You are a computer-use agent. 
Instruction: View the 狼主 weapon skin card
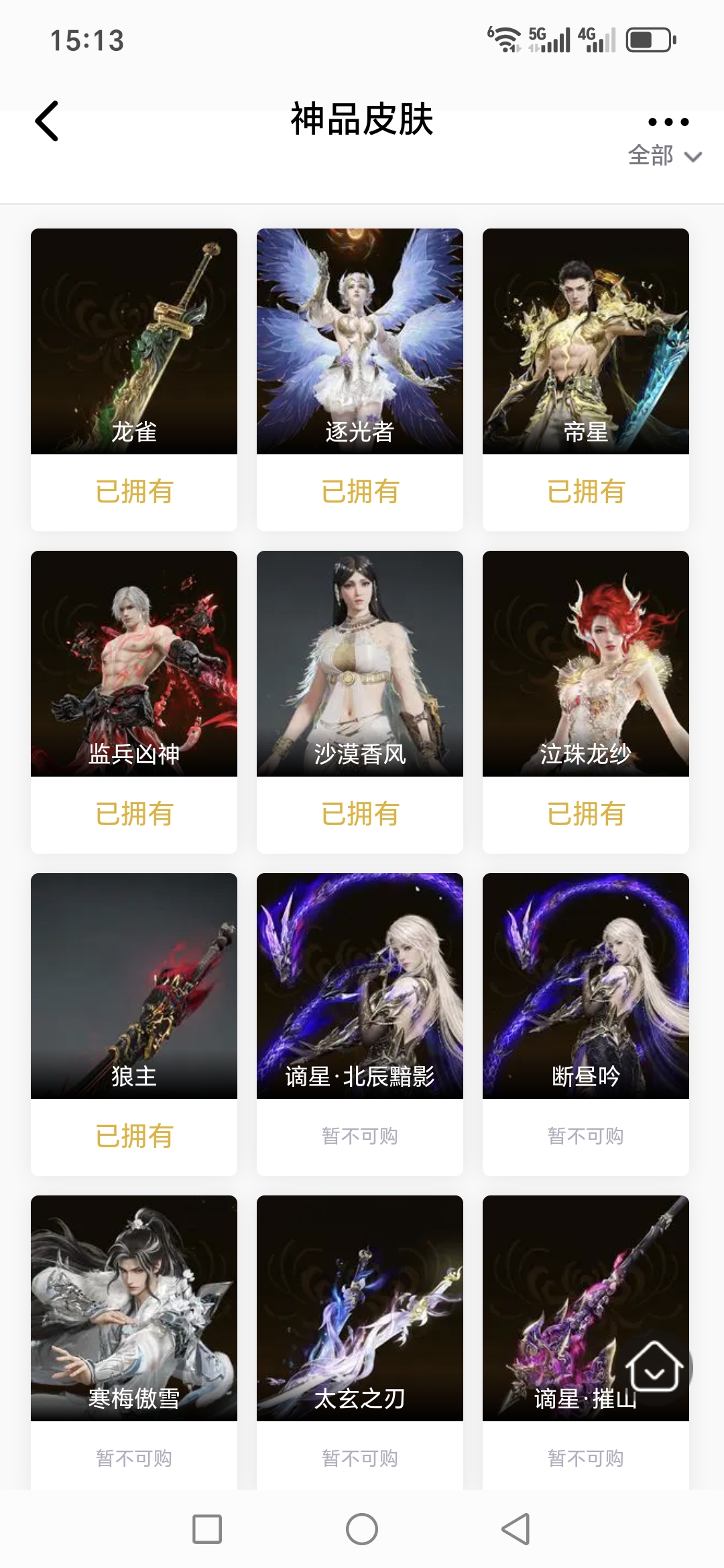click(x=134, y=985)
